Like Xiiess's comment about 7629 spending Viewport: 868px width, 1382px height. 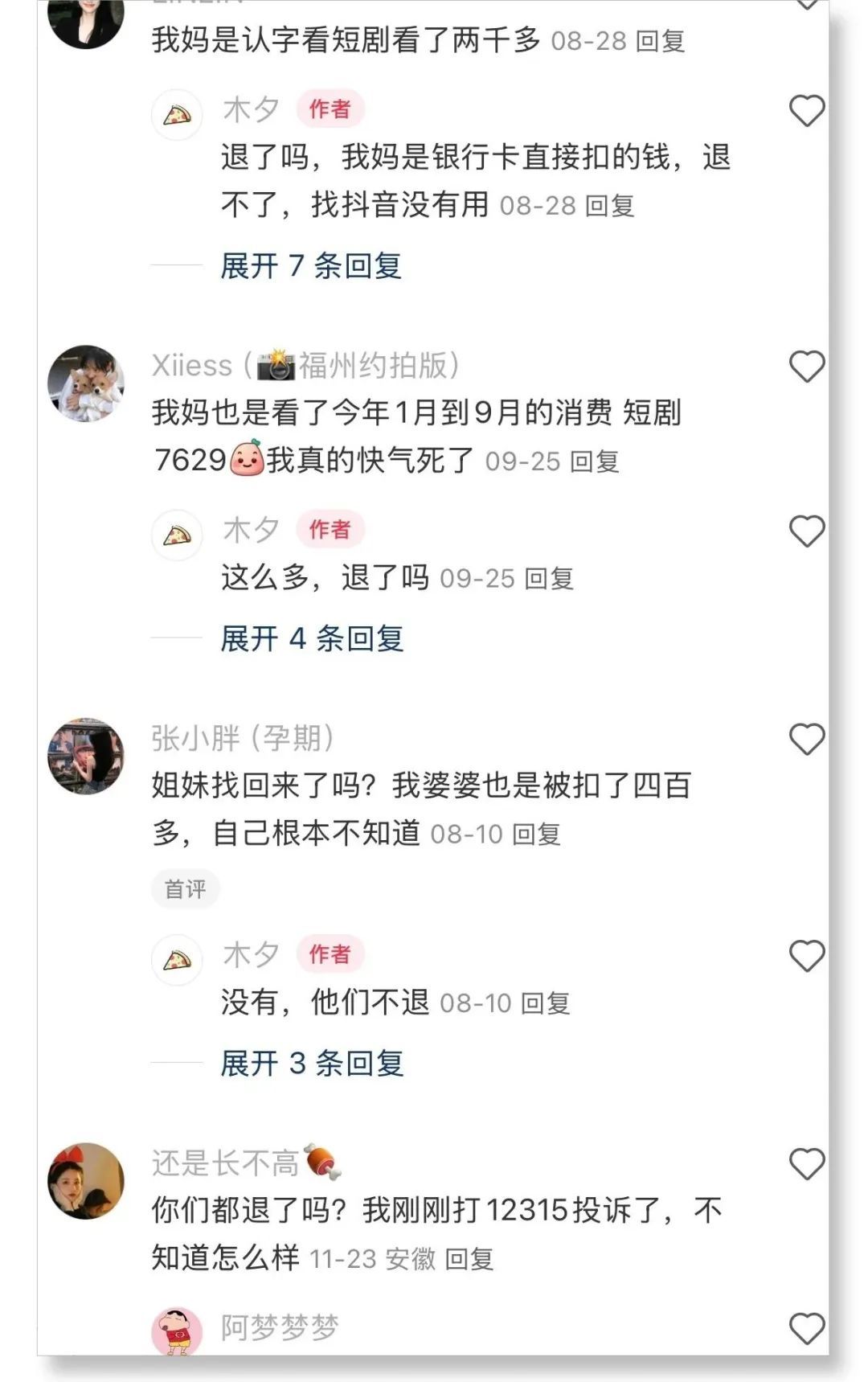[x=807, y=367]
